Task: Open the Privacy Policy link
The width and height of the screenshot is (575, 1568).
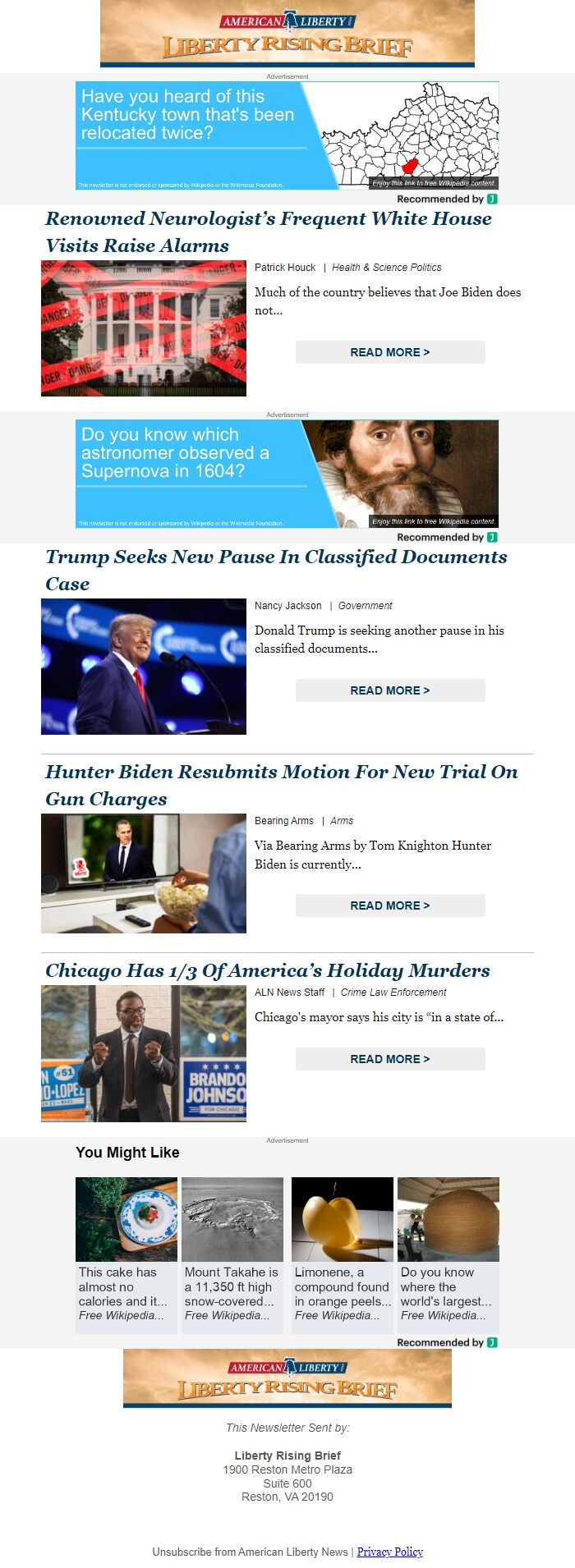Action: coord(390,1552)
